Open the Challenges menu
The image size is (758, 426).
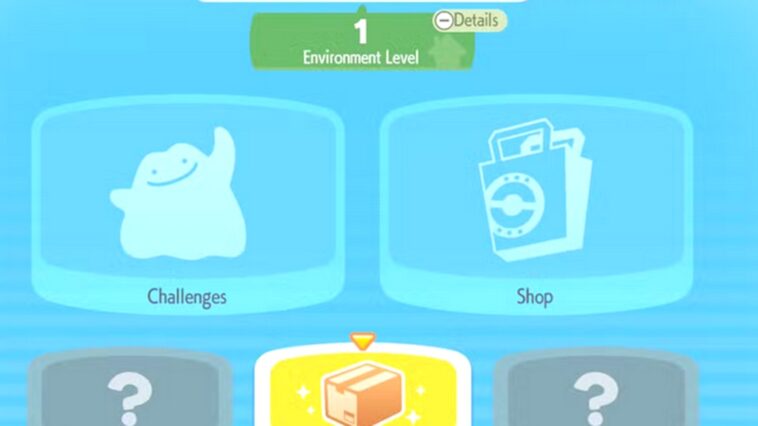(x=187, y=207)
